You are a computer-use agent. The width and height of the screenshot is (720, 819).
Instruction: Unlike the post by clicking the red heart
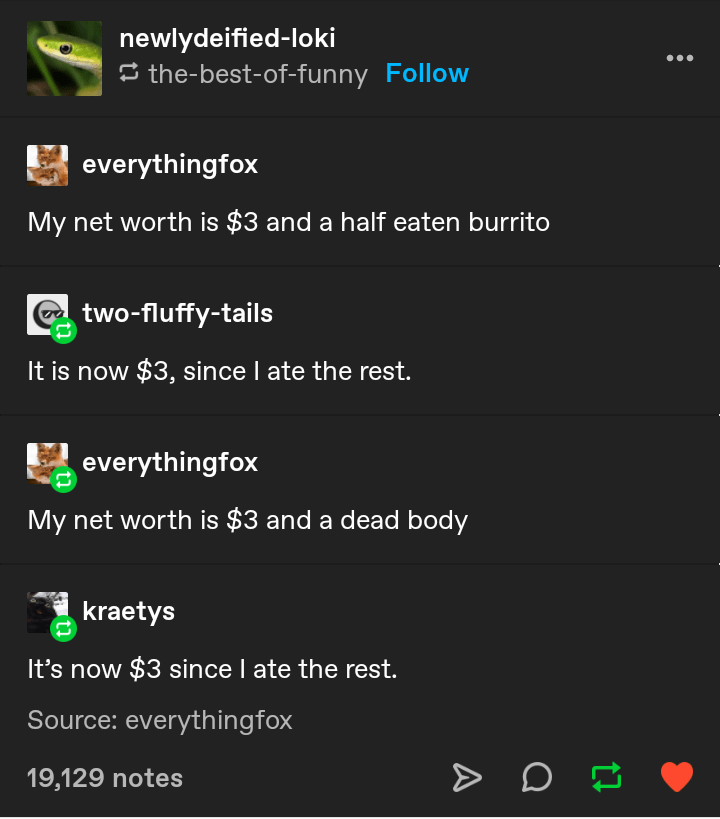[676, 777]
